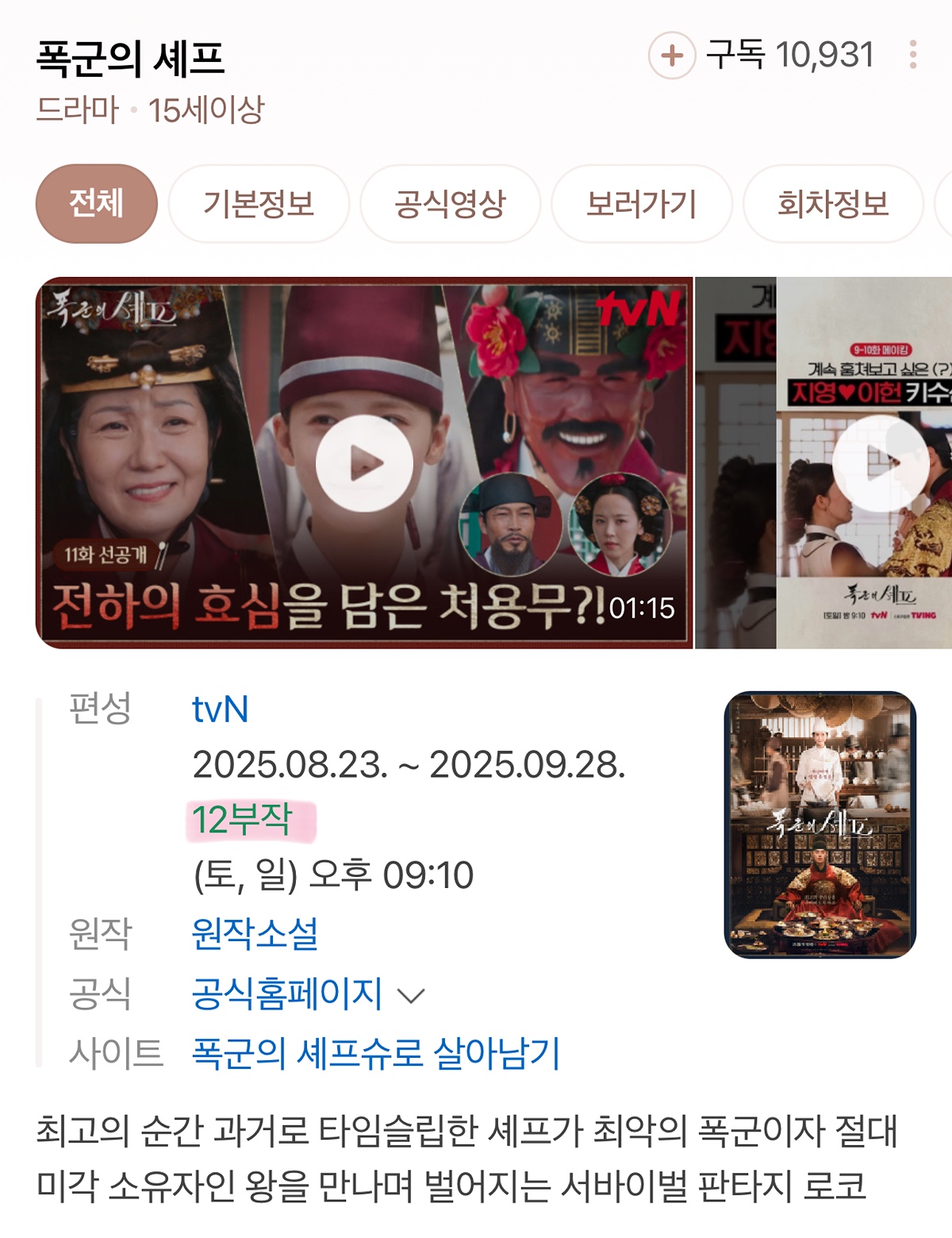This screenshot has height=1238, width=952.
Task: Open the 원작소설 link
Action: coord(255,934)
